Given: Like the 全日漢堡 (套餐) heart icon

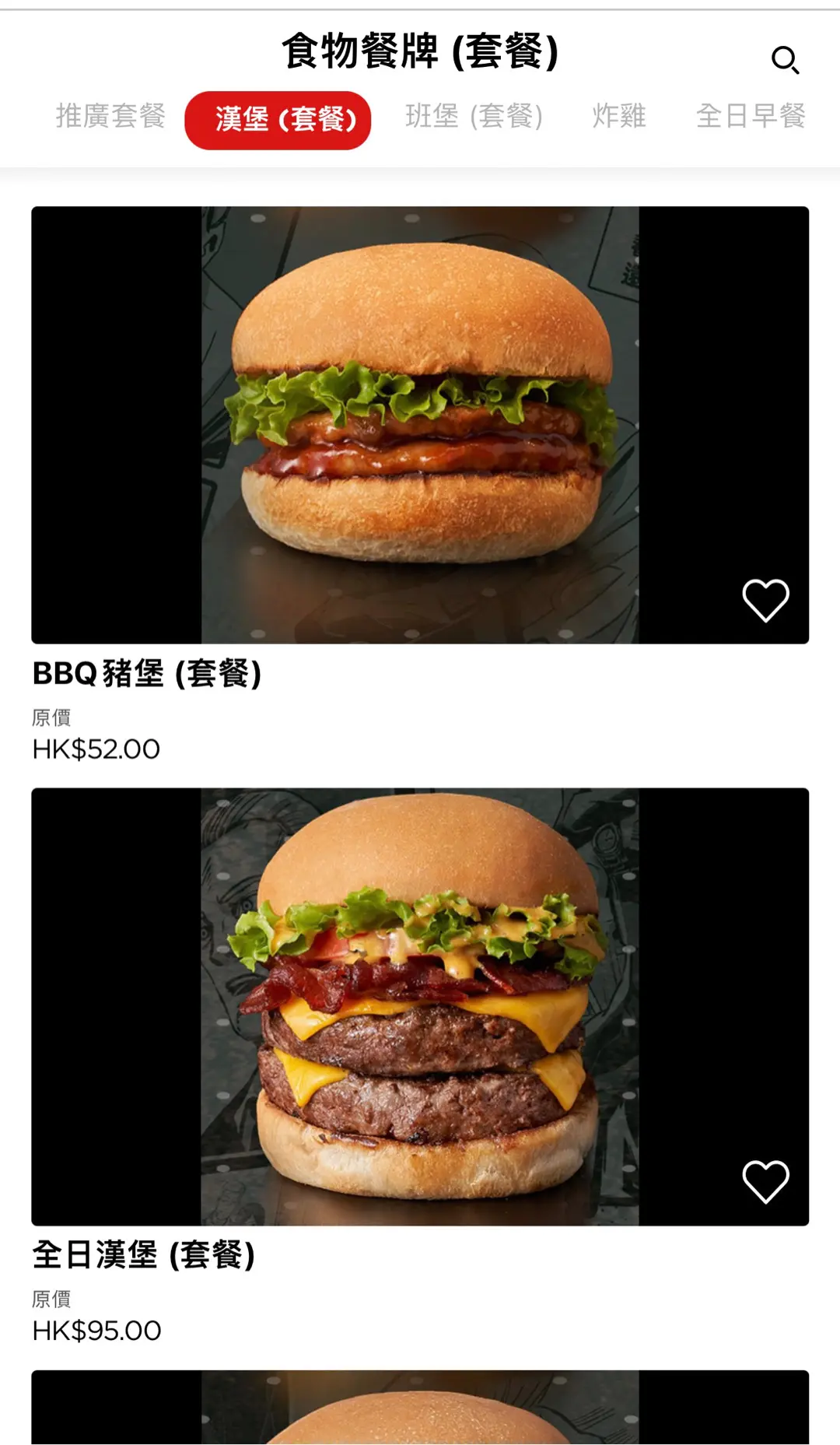Looking at the screenshot, I should [765, 1181].
